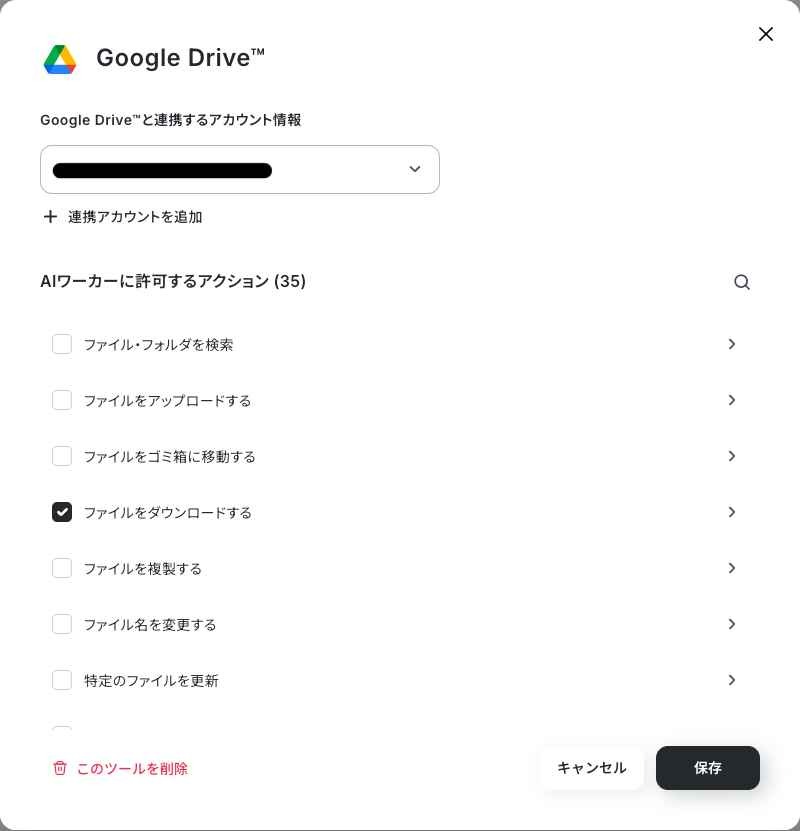Toggle the ファイル名を変更する checkbox

(62, 624)
